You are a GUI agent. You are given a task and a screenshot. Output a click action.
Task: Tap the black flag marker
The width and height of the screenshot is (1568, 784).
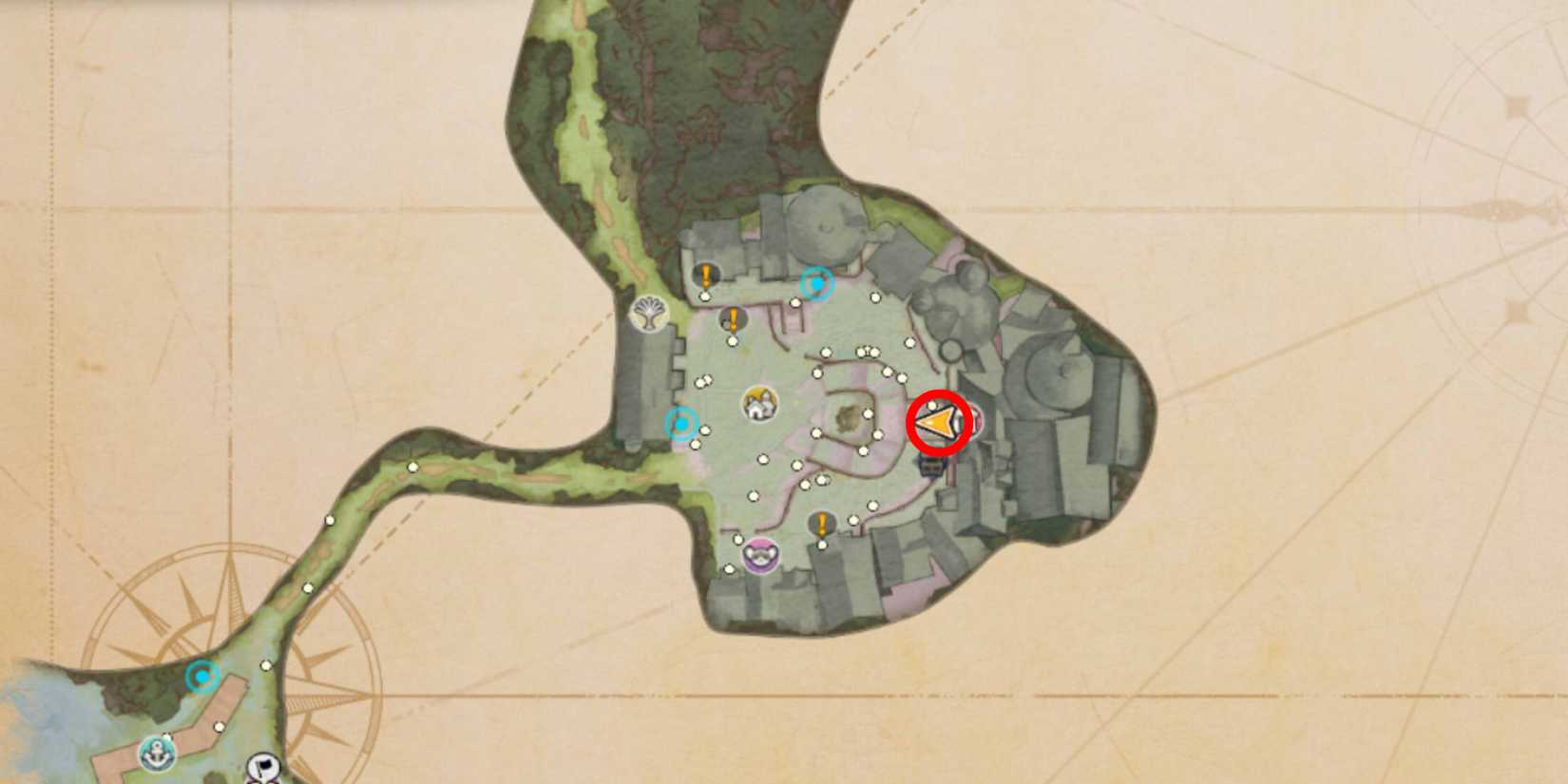coord(263,766)
